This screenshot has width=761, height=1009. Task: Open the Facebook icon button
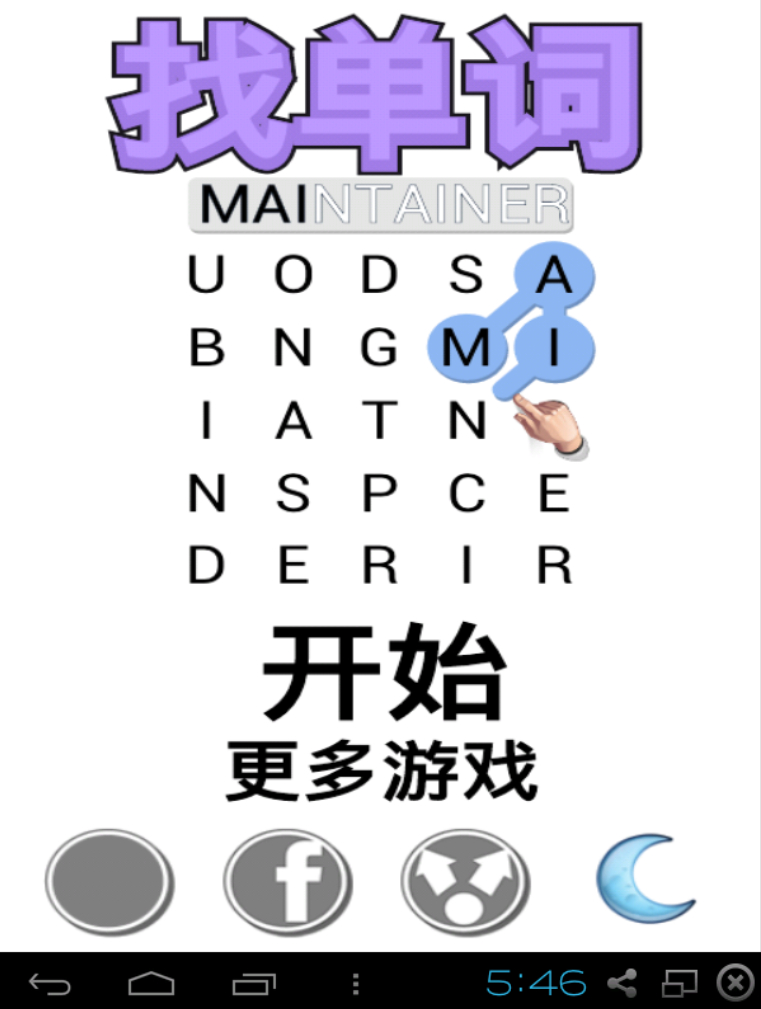click(x=288, y=882)
